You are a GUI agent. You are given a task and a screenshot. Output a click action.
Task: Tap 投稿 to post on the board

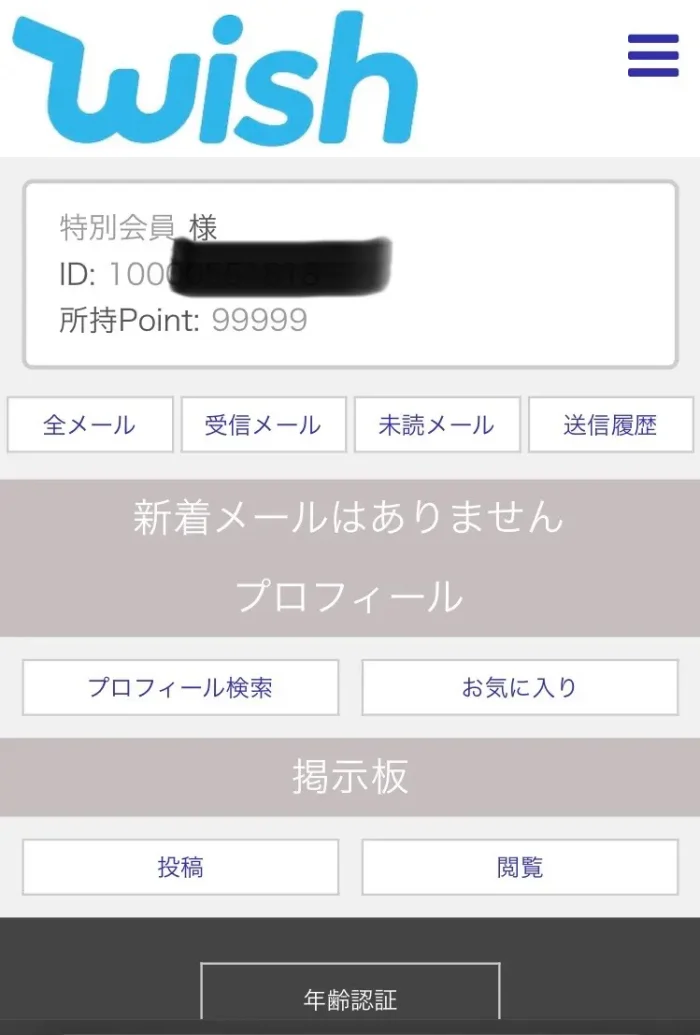[180, 867]
